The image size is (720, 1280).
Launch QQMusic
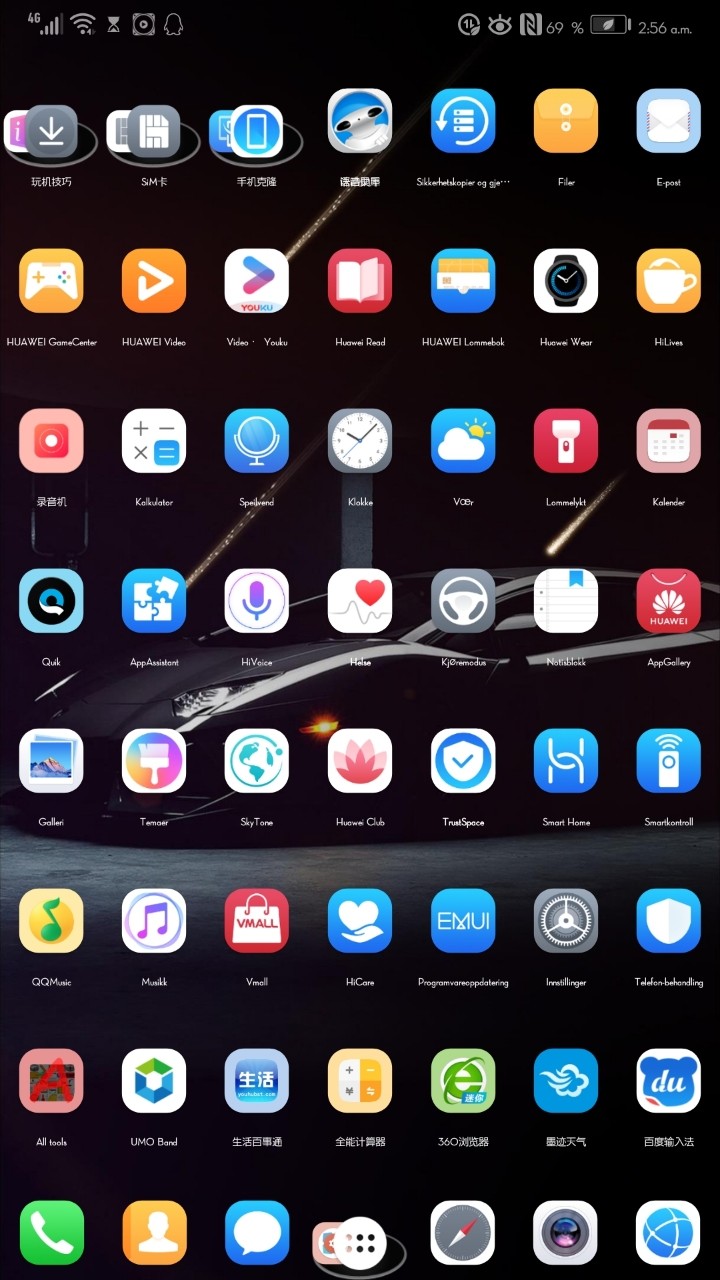(x=51, y=921)
